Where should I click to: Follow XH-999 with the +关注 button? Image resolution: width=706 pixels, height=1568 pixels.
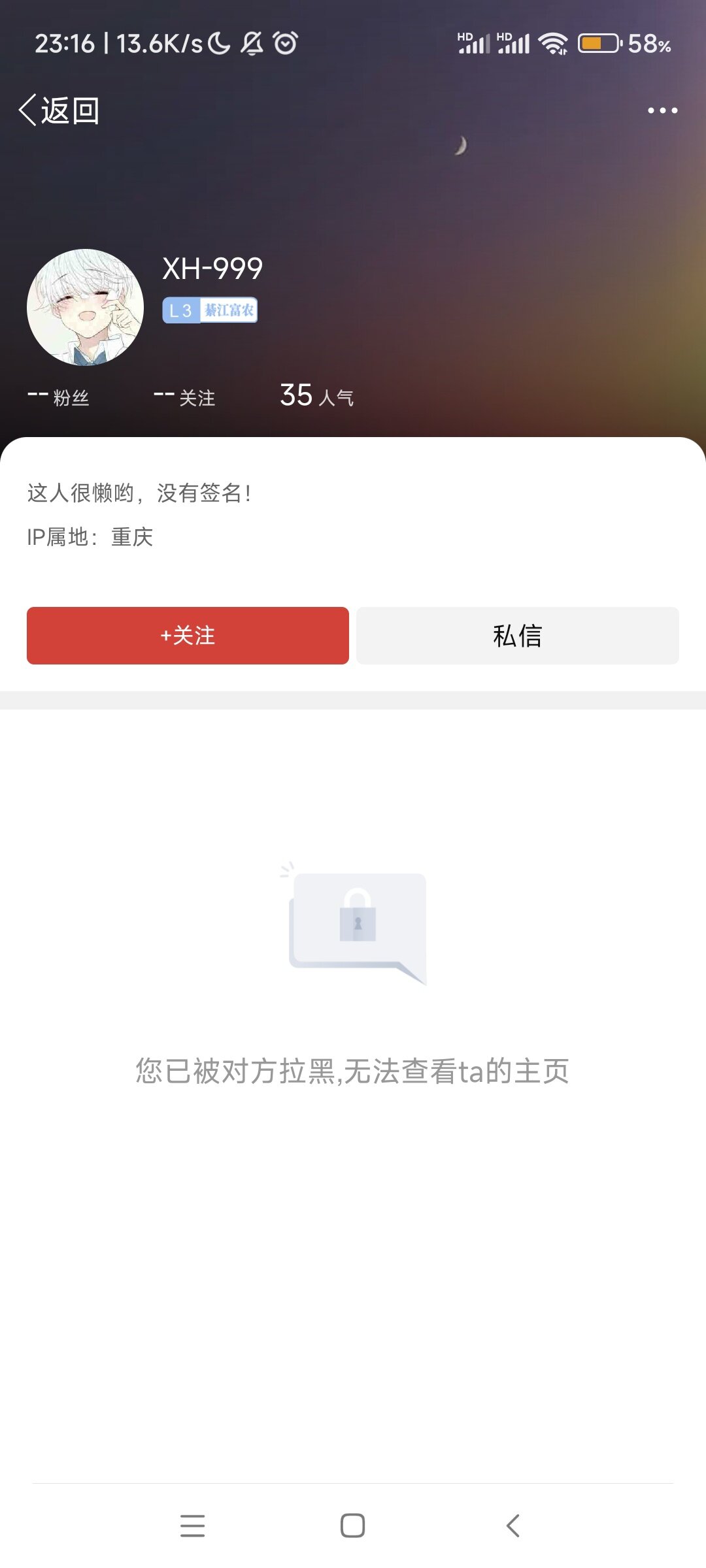point(188,636)
